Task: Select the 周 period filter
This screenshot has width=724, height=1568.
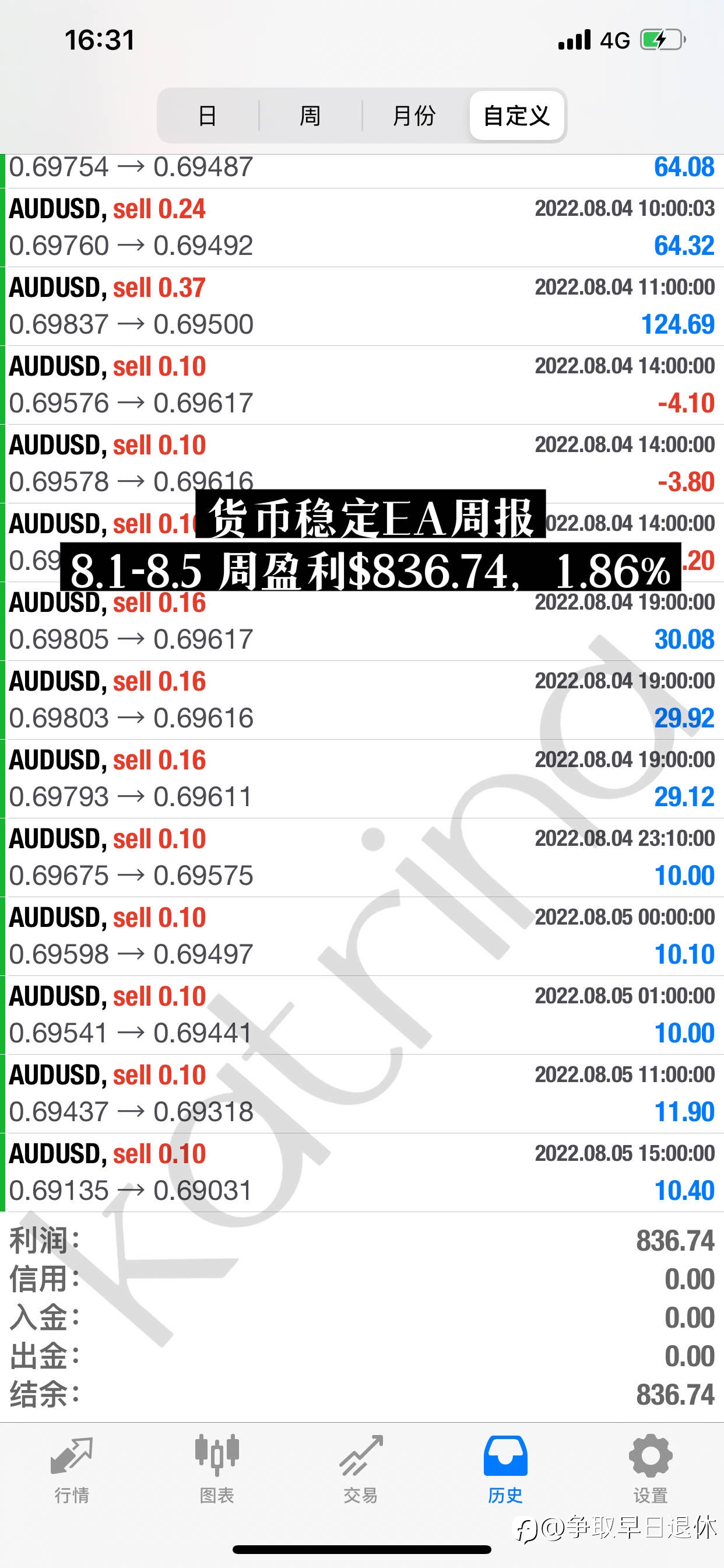Action: coord(310,116)
